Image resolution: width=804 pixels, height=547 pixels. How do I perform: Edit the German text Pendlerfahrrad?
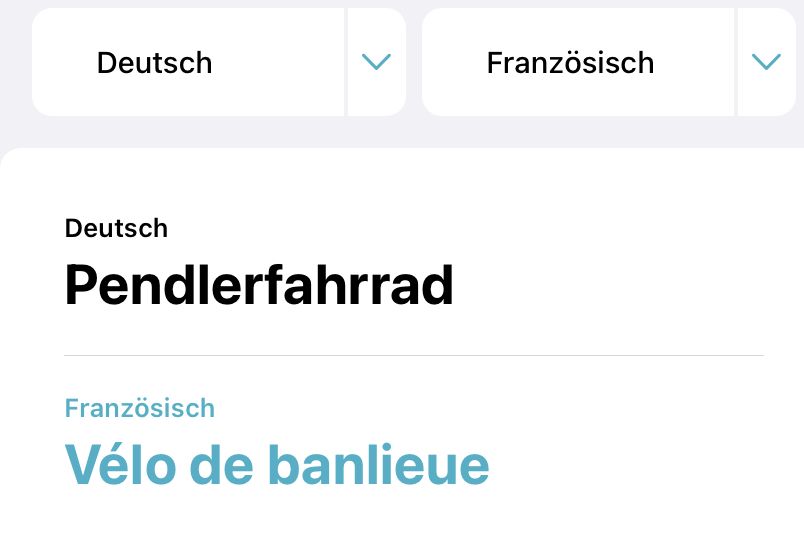click(259, 287)
